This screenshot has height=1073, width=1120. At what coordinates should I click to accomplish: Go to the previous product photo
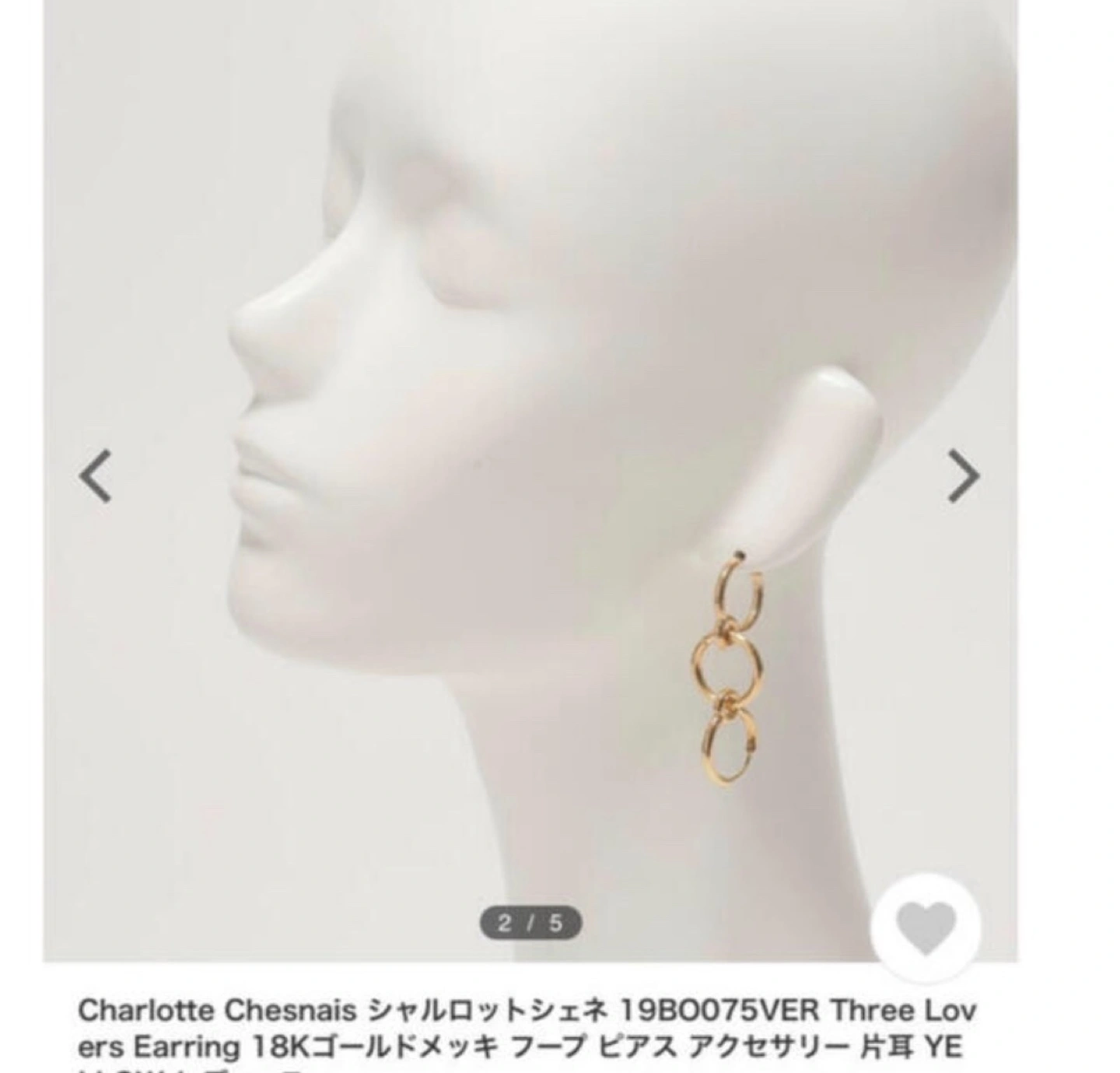(96, 476)
